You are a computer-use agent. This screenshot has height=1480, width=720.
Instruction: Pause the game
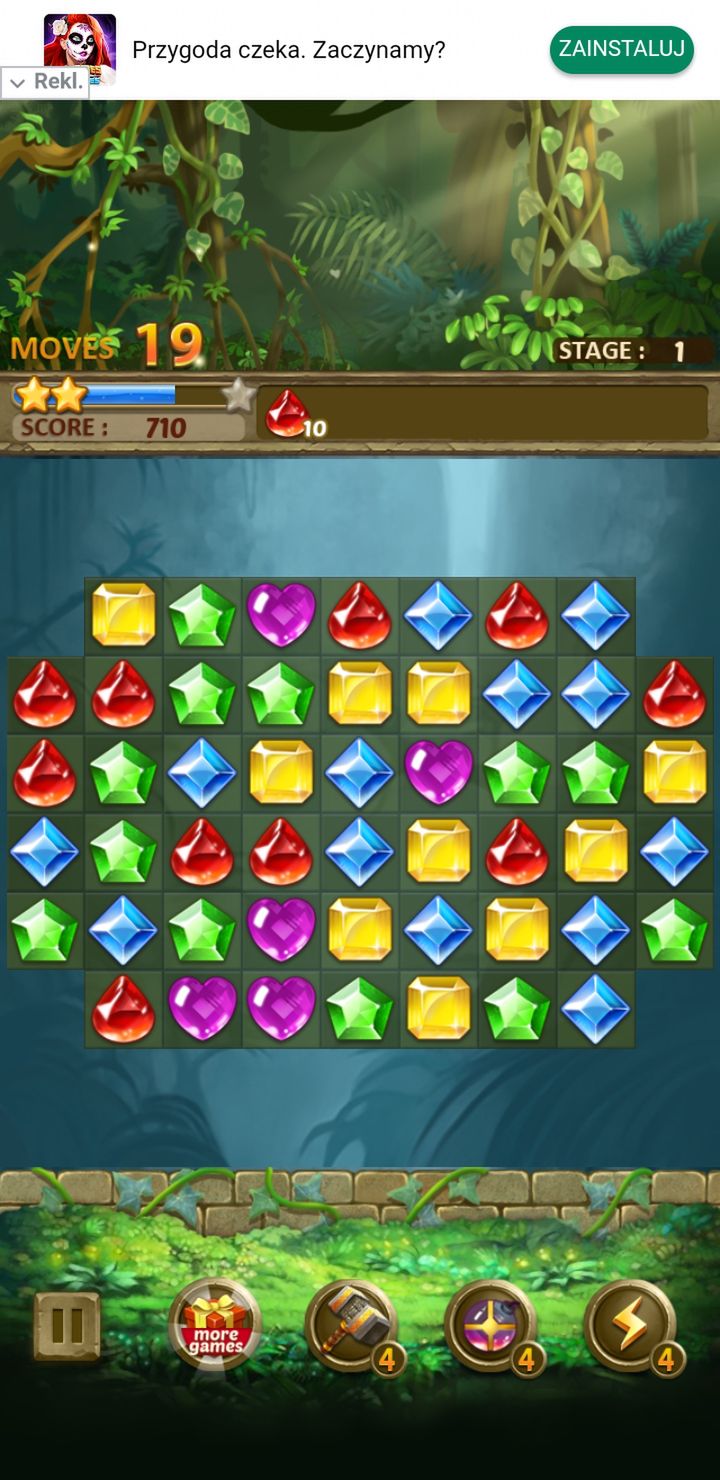tap(67, 1326)
